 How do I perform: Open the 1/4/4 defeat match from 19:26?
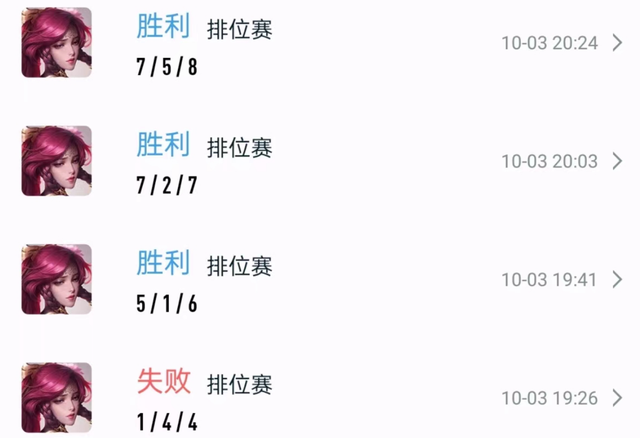pyautogui.click(x=320, y=397)
